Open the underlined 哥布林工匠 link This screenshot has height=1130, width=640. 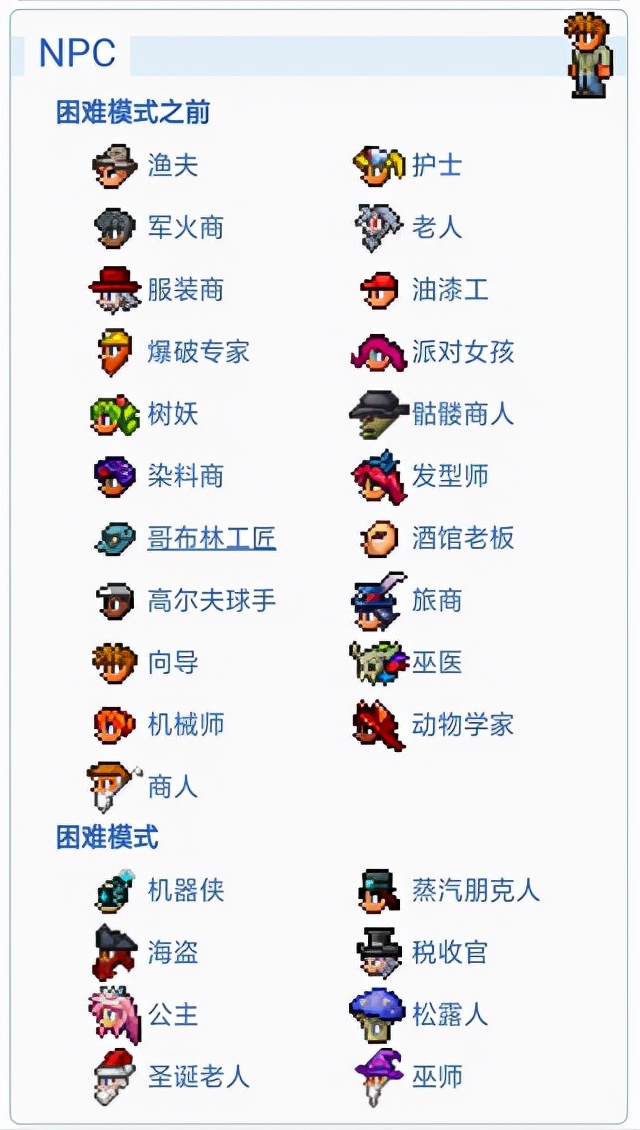(x=211, y=539)
